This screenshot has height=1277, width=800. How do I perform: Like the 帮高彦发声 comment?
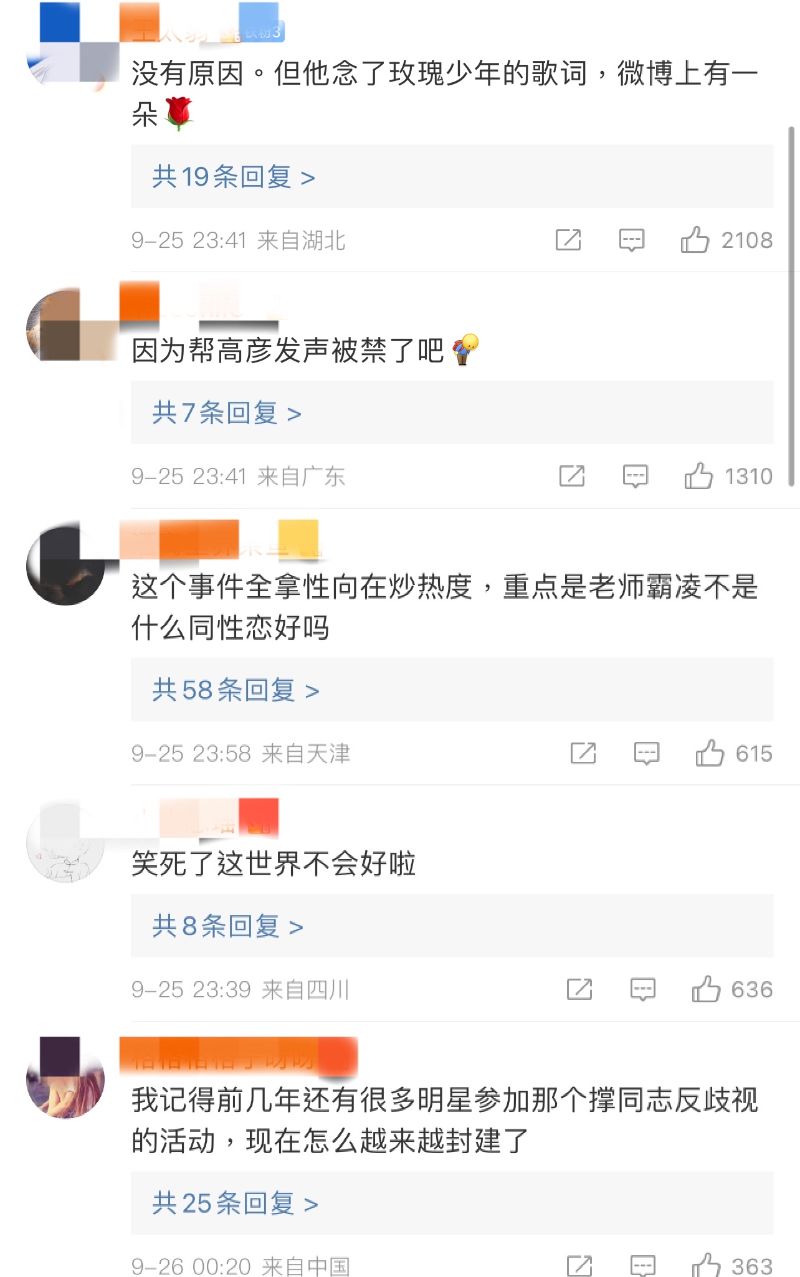point(699,476)
